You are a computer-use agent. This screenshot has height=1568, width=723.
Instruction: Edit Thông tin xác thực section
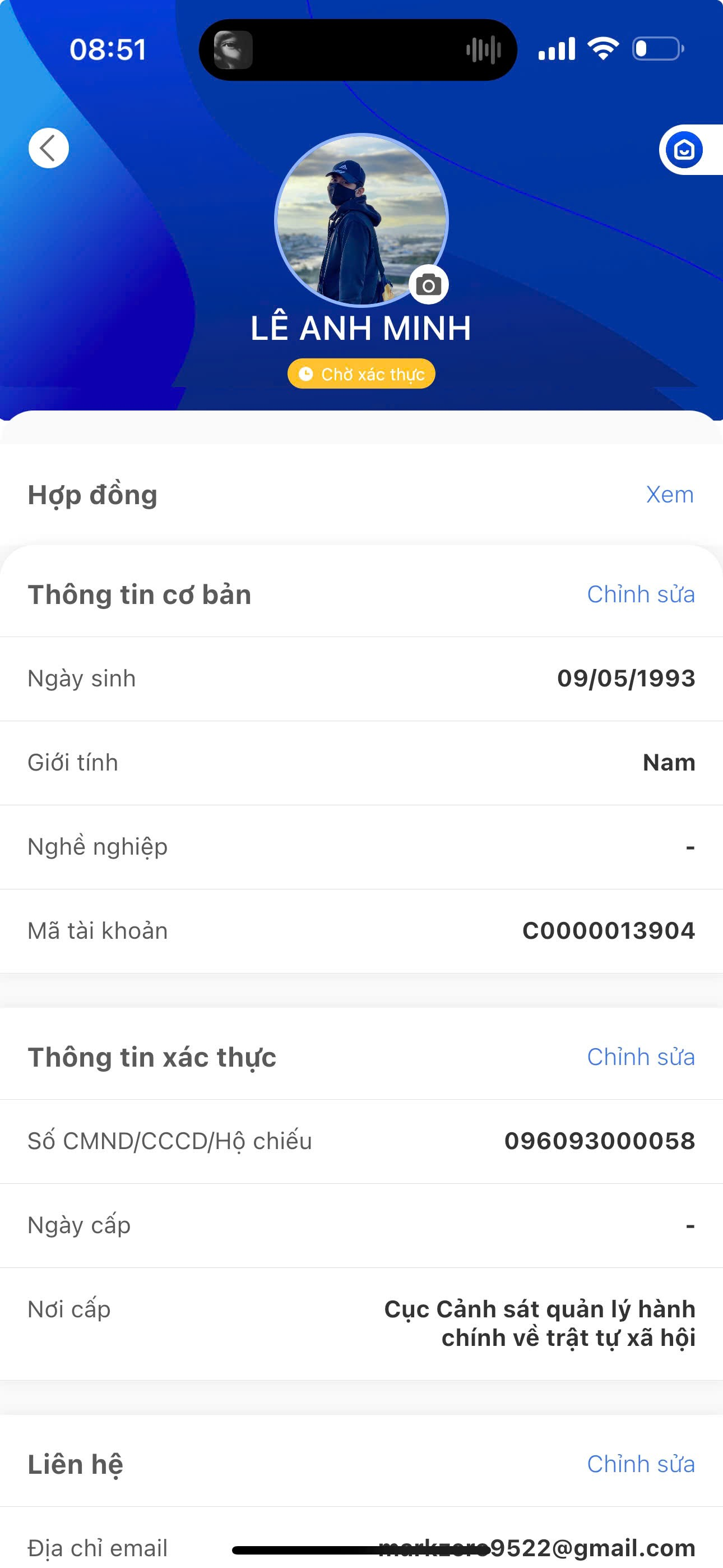[641, 1057]
